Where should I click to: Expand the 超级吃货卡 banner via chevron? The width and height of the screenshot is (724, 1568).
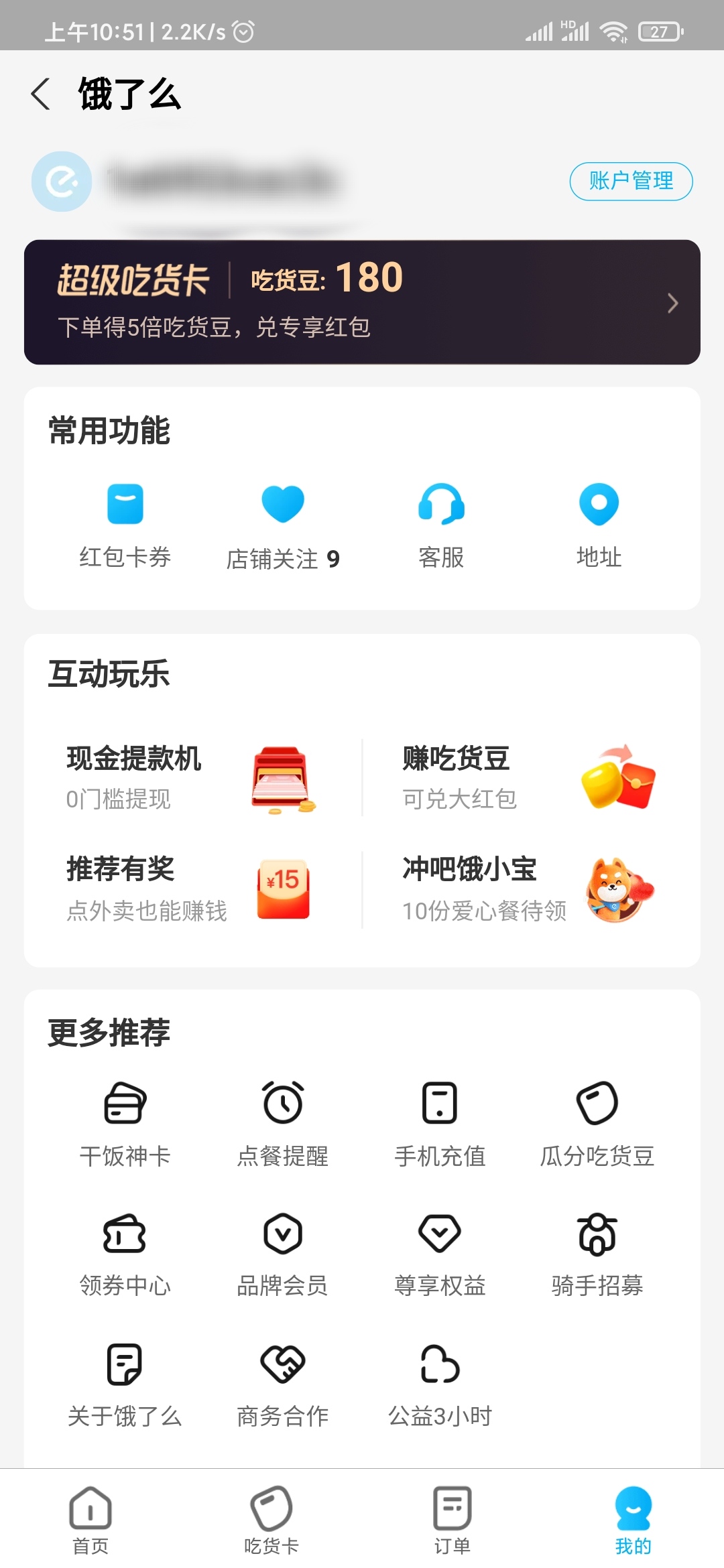coord(672,303)
